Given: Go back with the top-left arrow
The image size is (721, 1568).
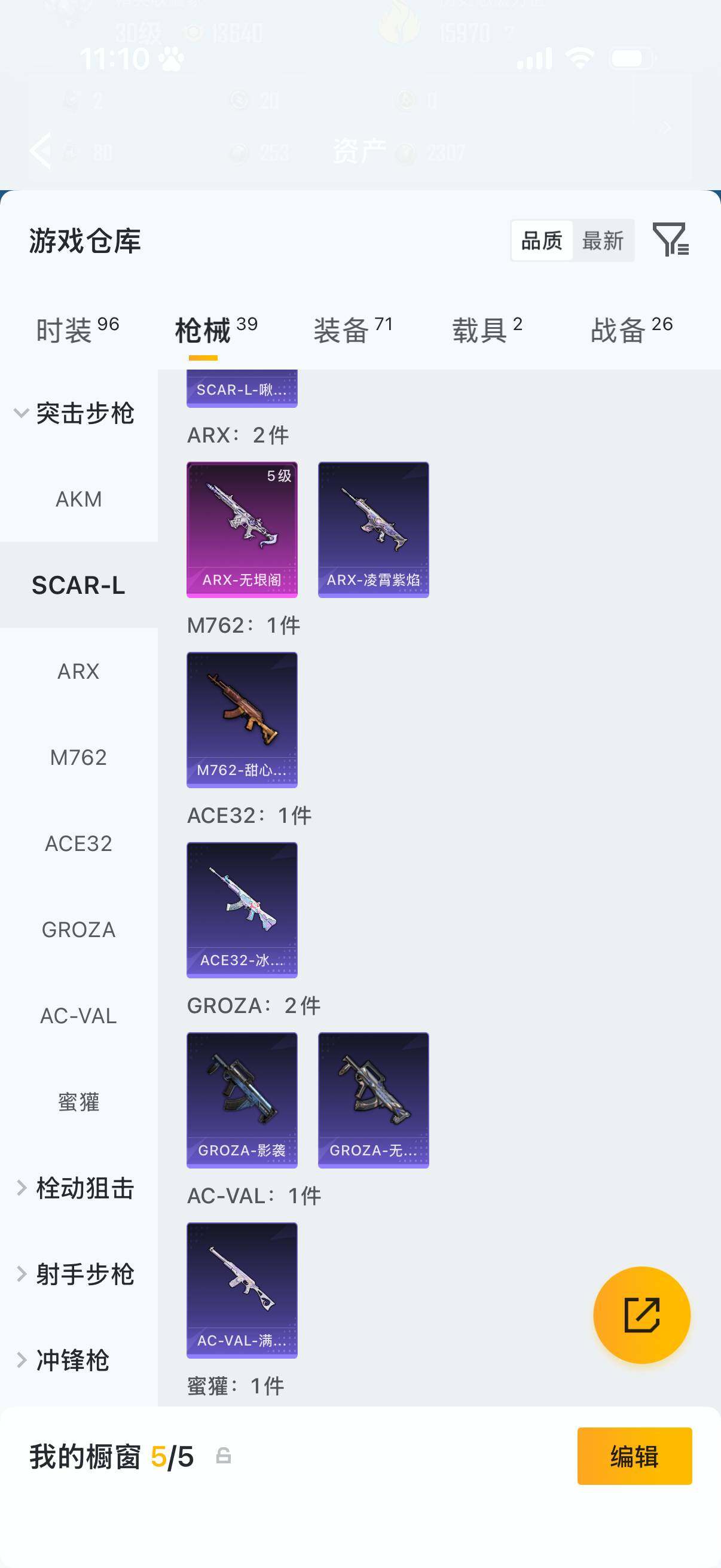Looking at the screenshot, I should pos(41,150).
